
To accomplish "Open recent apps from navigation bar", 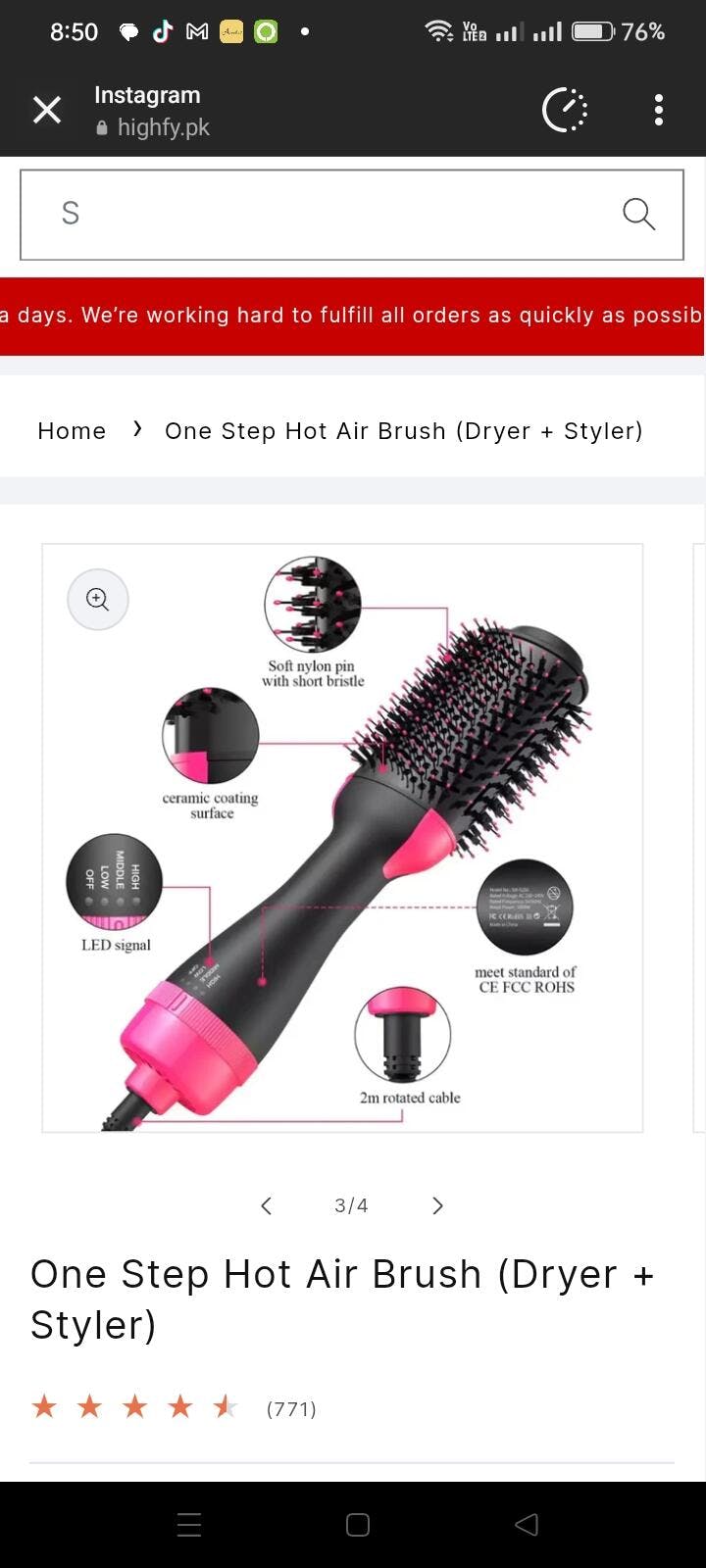I will tap(189, 1524).
